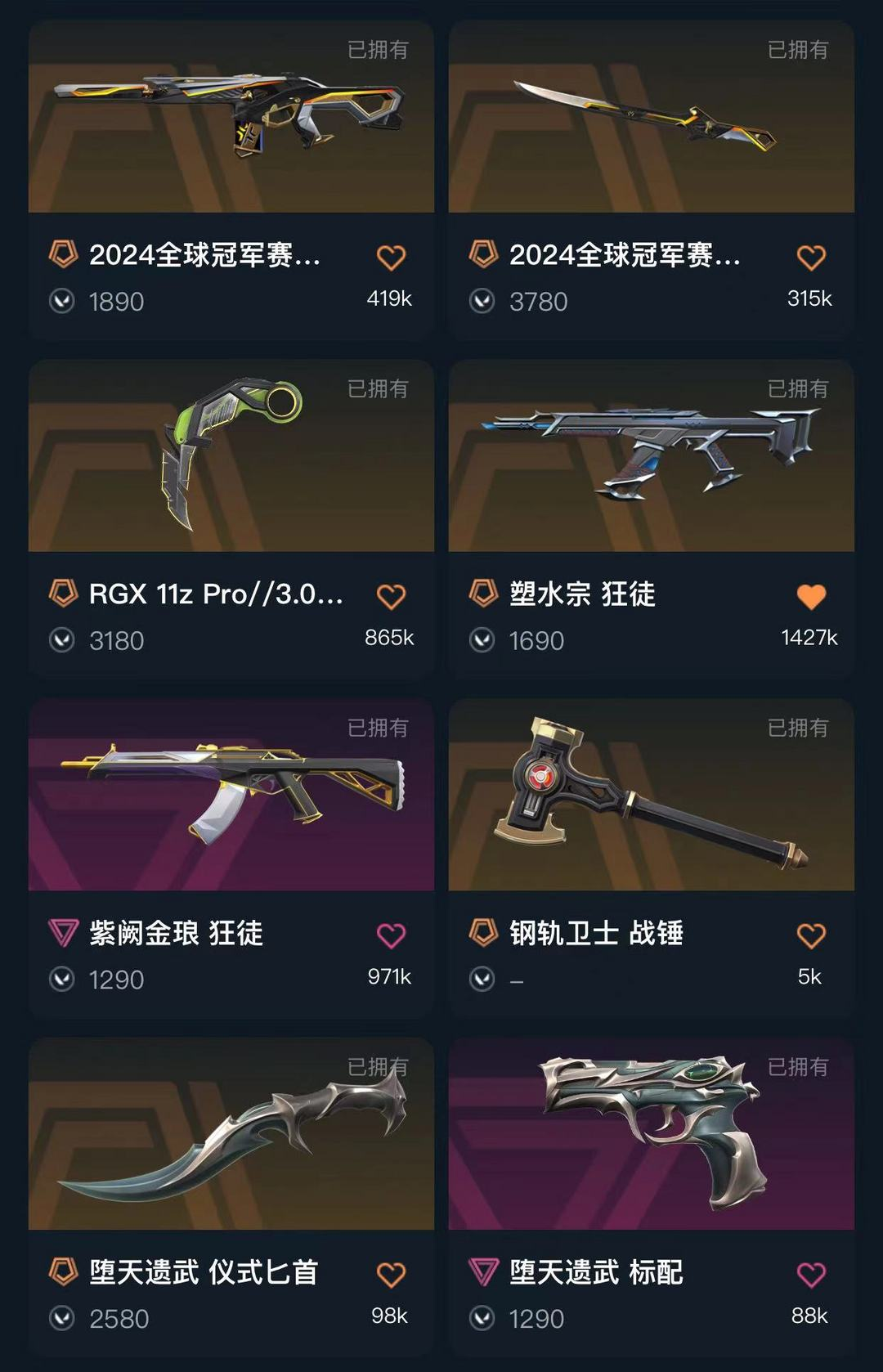
Task: Like the 2024全球冠军赛 skin with 419k likes
Action: pyautogui.click(x=391, y=258)
